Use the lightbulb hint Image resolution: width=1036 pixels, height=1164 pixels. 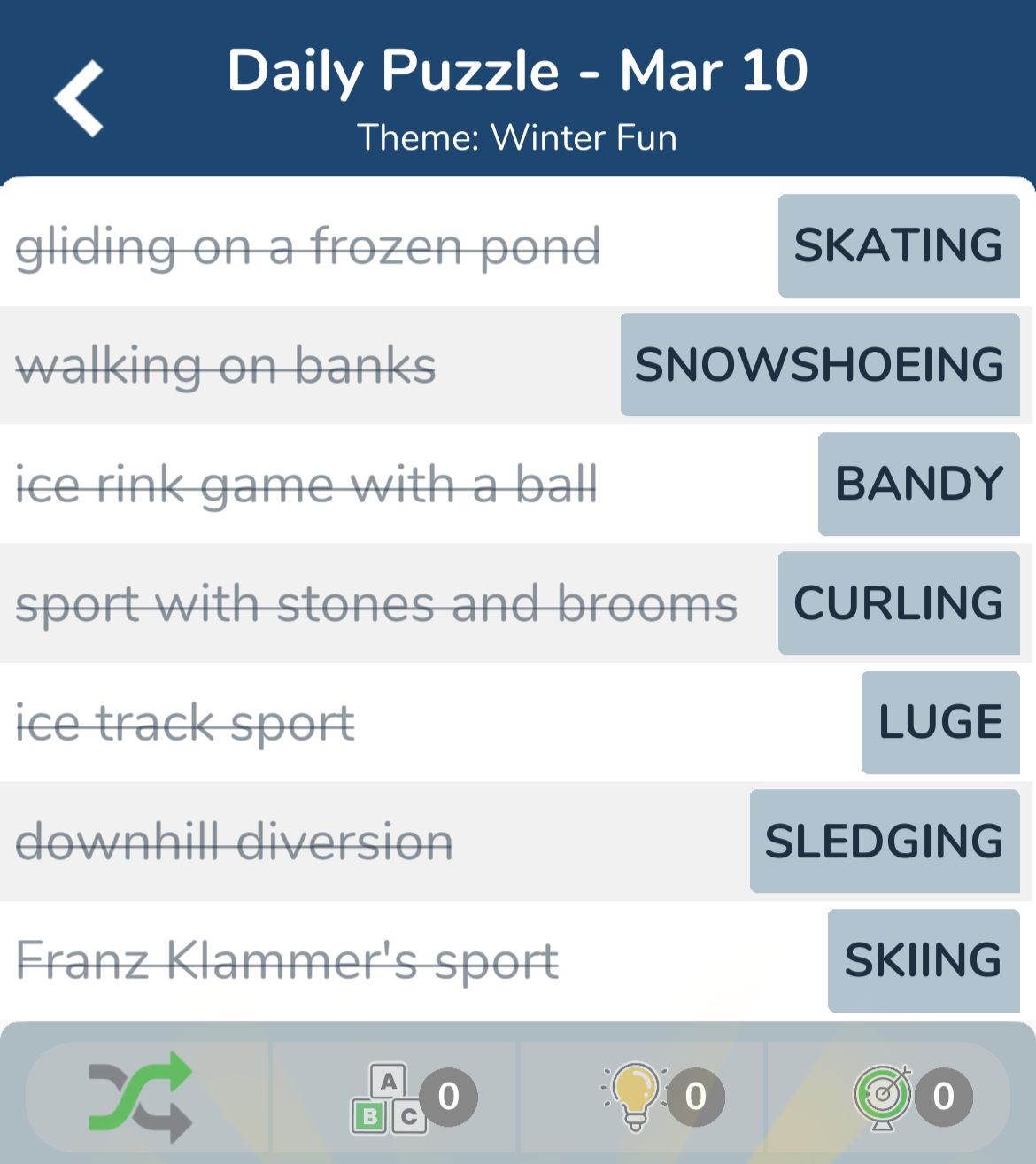[x=636, y=1097]
